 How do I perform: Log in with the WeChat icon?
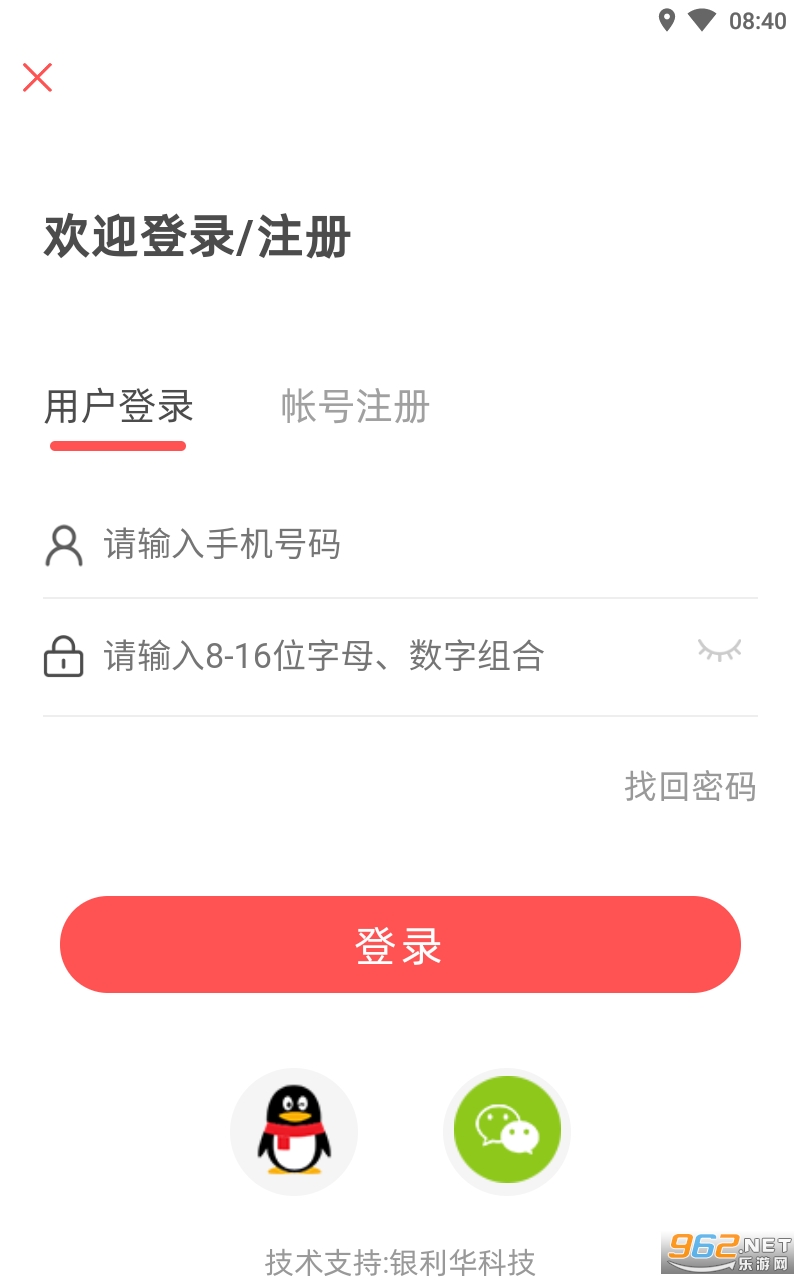tap(507, 1131)
